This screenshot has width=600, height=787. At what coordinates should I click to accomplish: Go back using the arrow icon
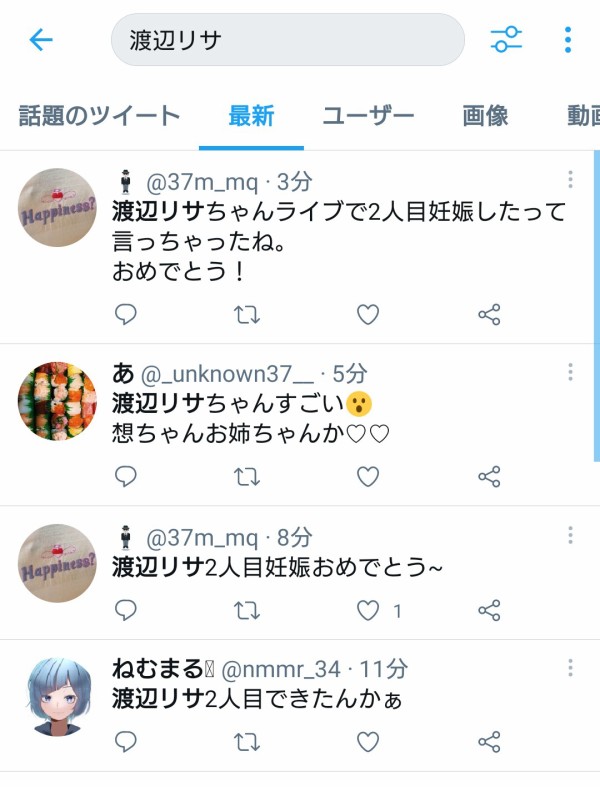pos(41,40)
